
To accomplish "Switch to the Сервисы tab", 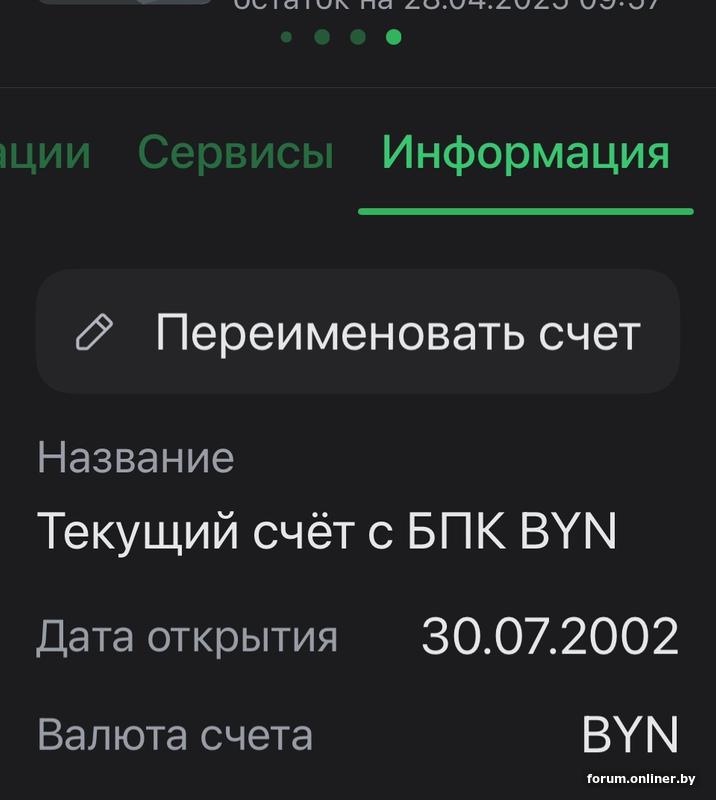I will tap(235, 154).
